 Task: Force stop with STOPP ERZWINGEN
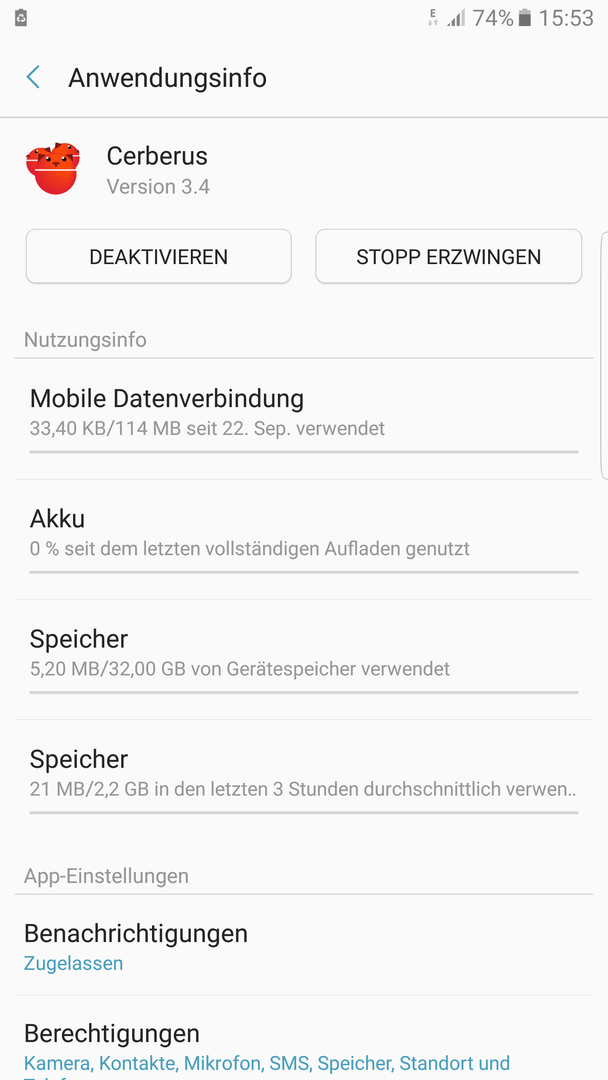[448, 257]
